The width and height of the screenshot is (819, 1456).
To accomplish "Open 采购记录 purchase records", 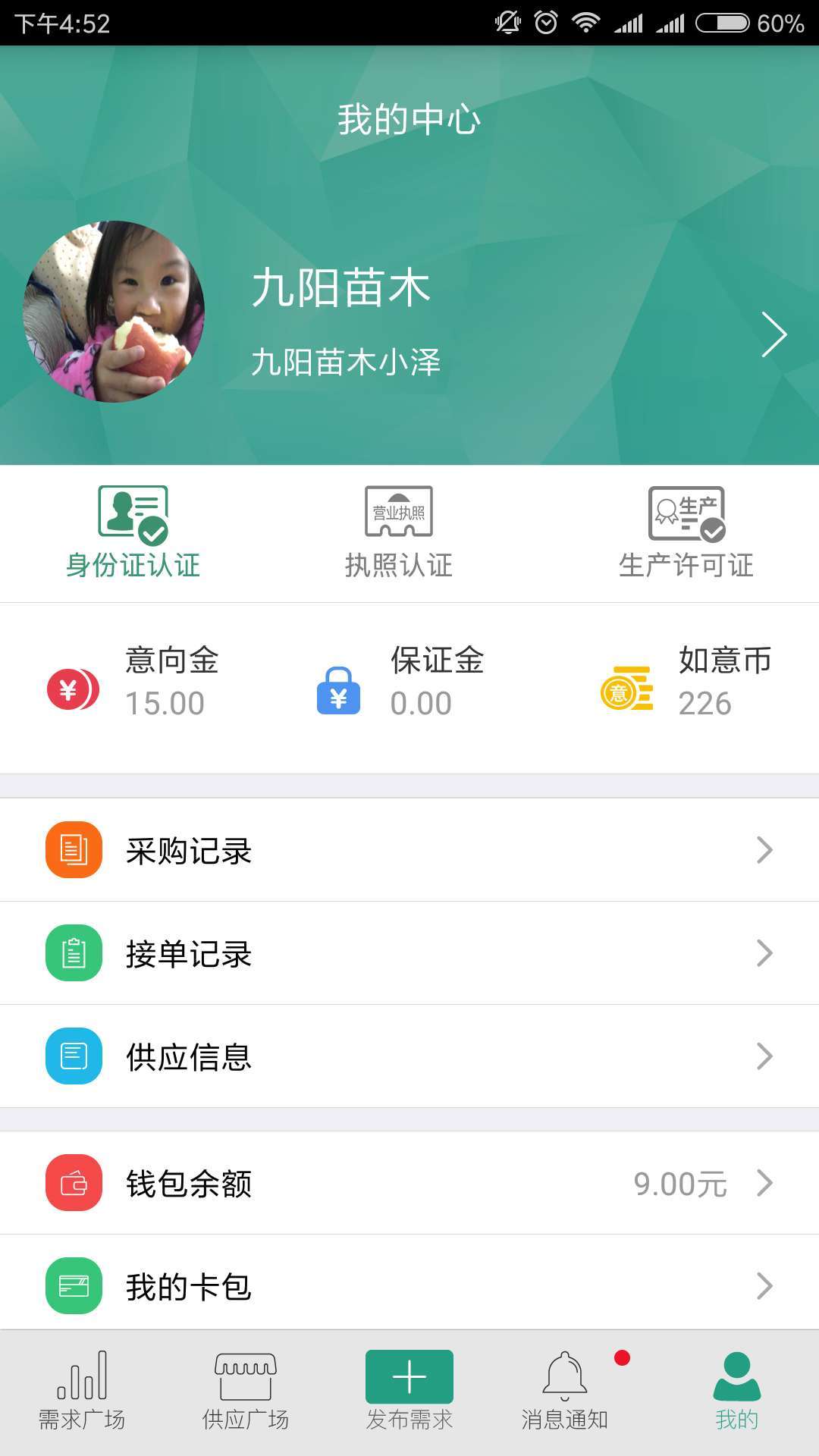I will pyautogui.click(x=409, y=850).
